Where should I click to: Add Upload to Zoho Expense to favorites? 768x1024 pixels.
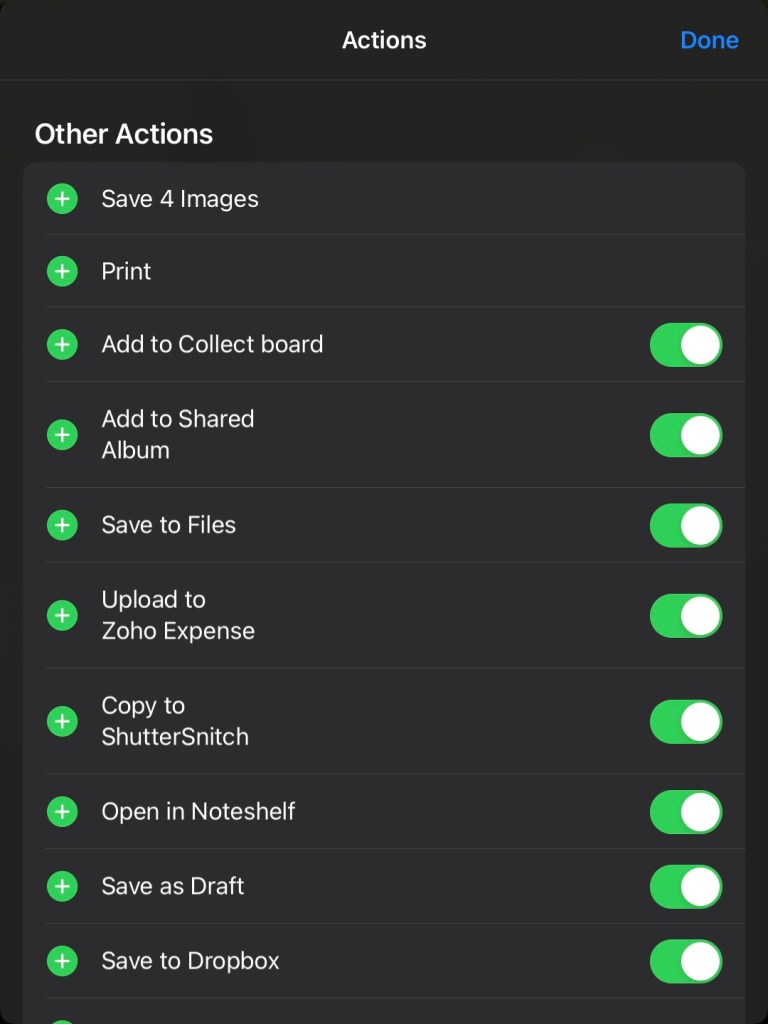62,615
